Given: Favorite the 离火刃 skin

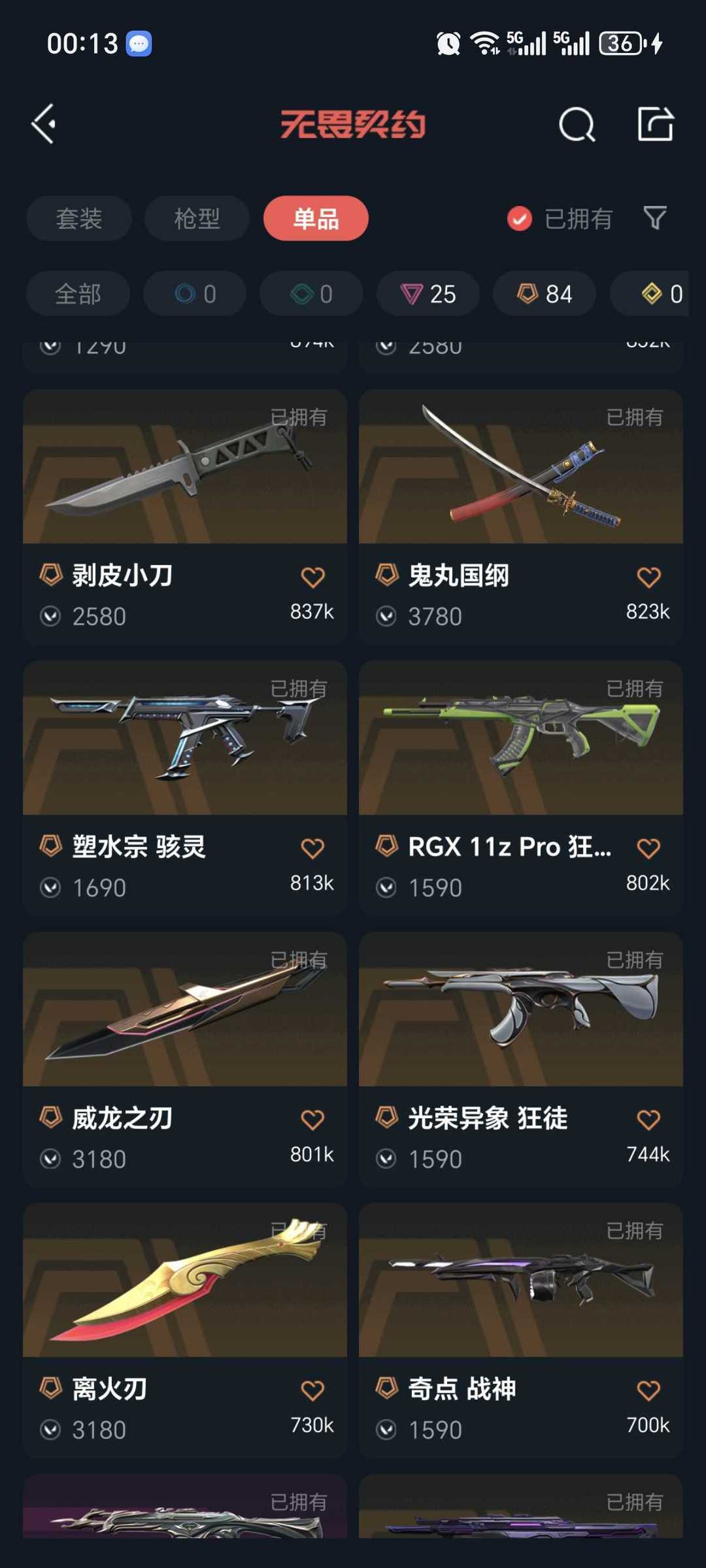Looking at the screenshot, I should 312,1388.
